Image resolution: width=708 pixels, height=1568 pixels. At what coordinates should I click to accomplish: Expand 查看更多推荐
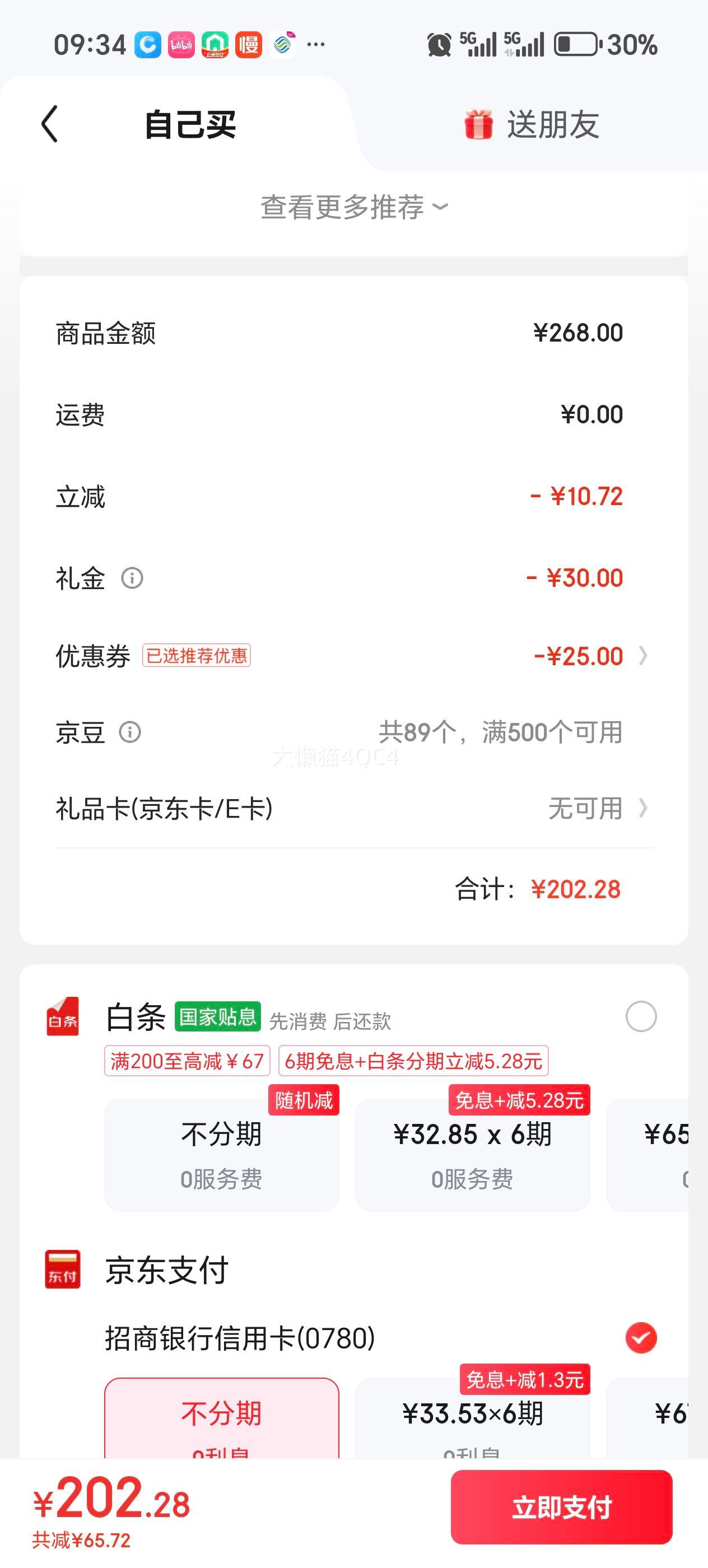tap(355, 207)
